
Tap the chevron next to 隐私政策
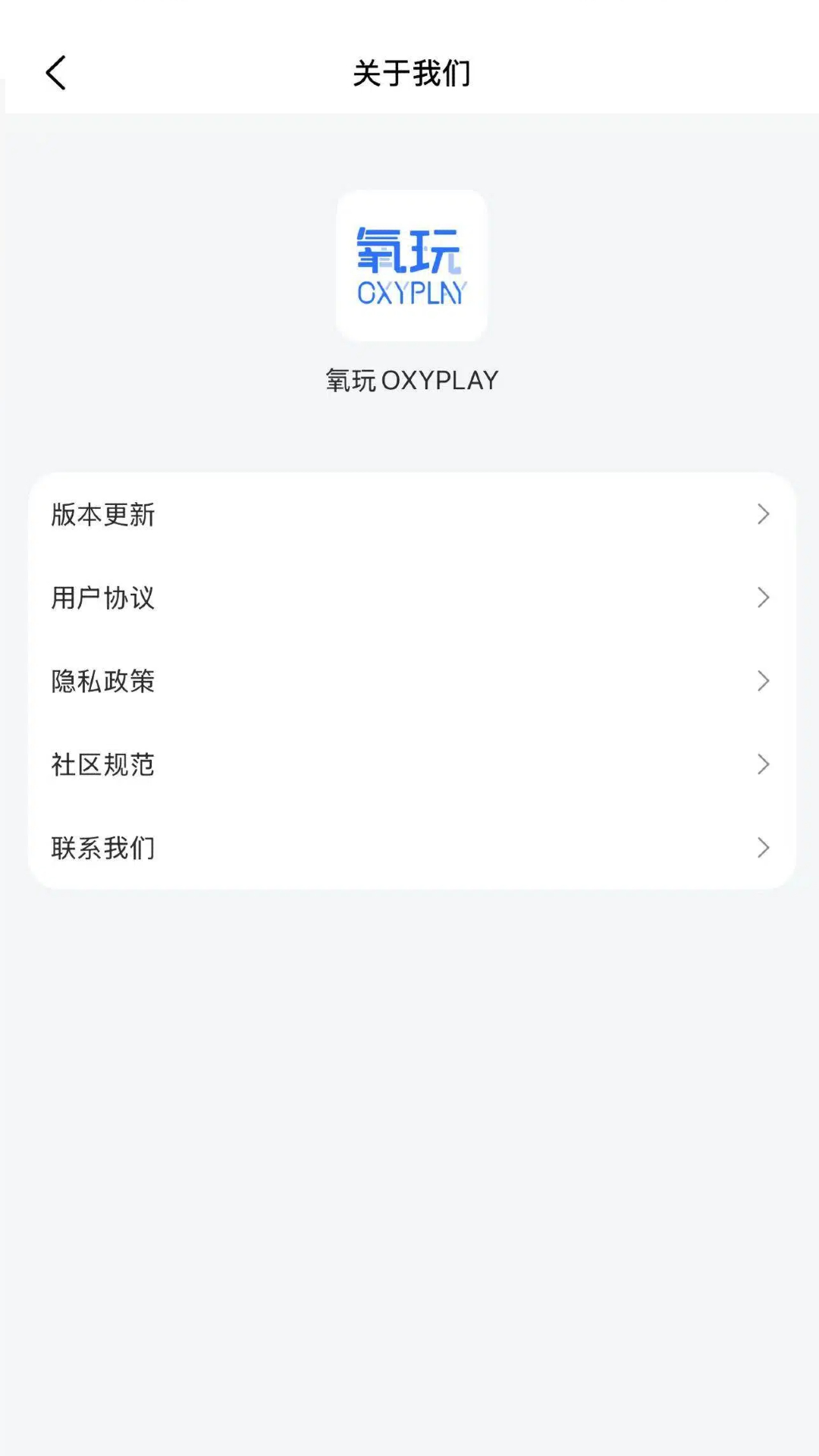click(x=764, y=682)
